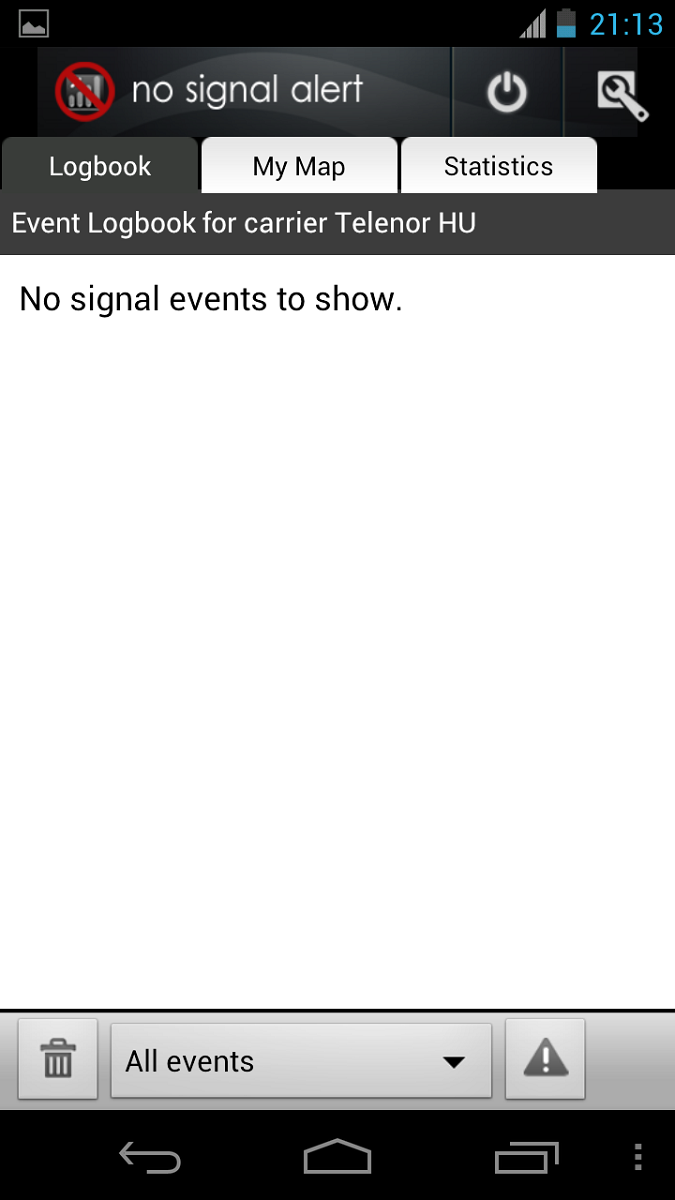
Task: Tap the power button in the header
Action: pos(507,92)
